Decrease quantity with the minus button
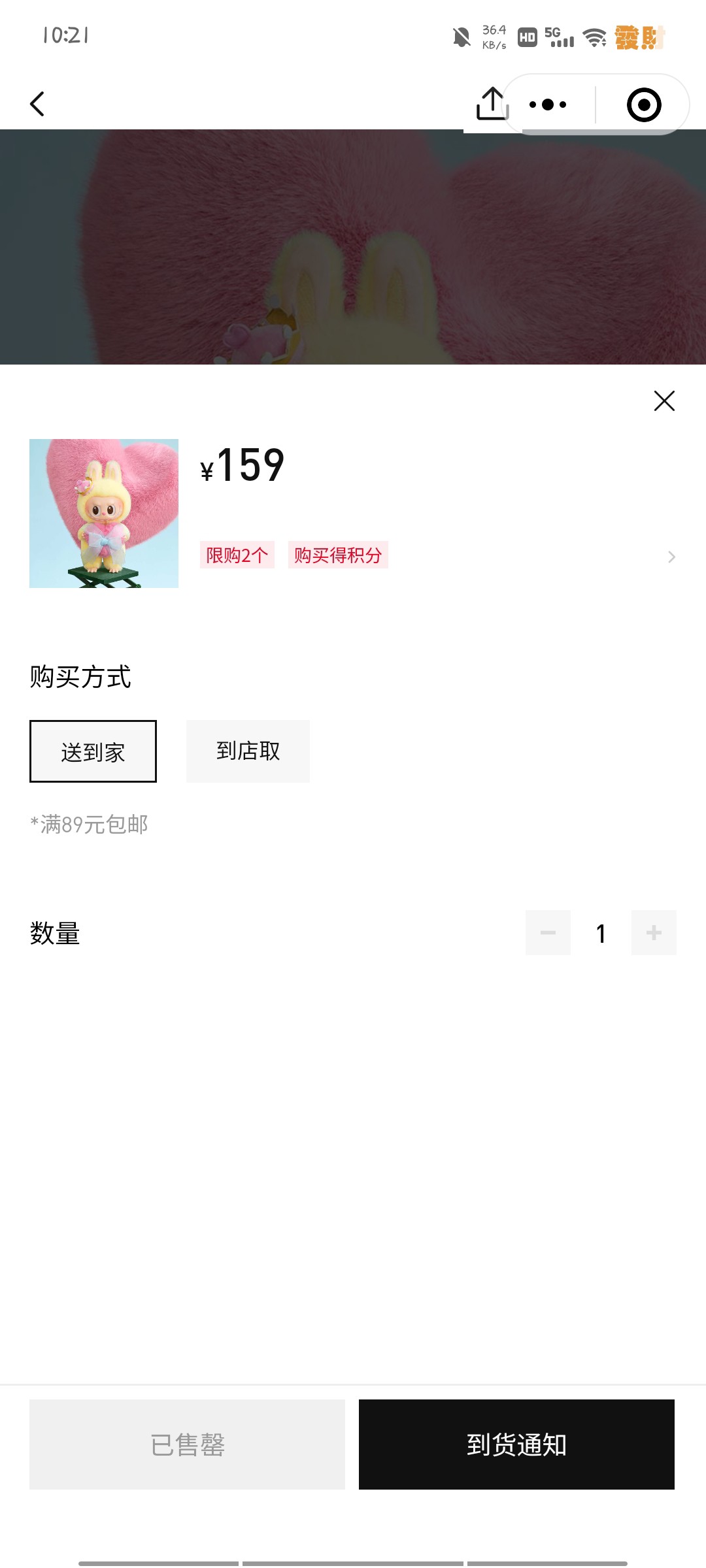 coord(548,933)
